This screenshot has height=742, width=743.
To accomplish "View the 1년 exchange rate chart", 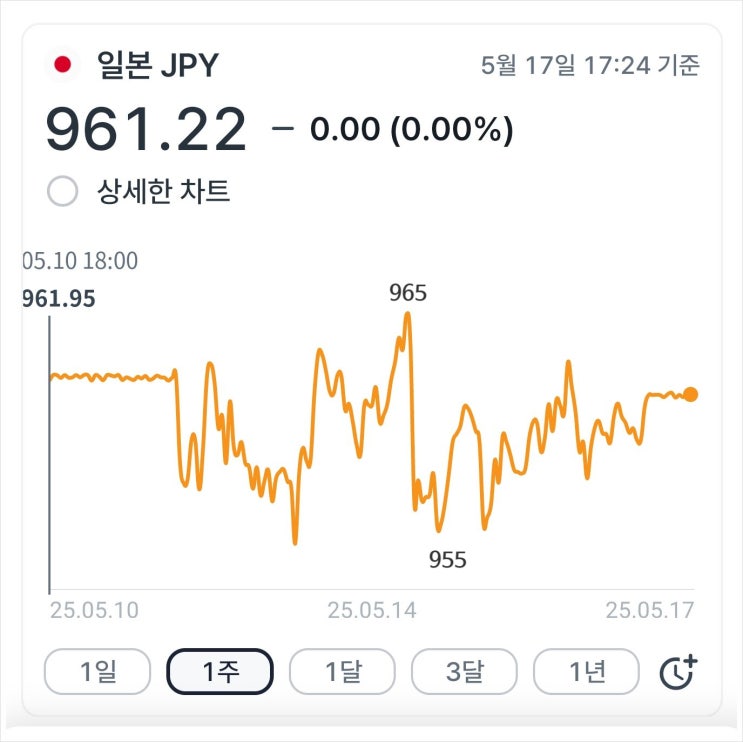I will (x=586, y=672).
